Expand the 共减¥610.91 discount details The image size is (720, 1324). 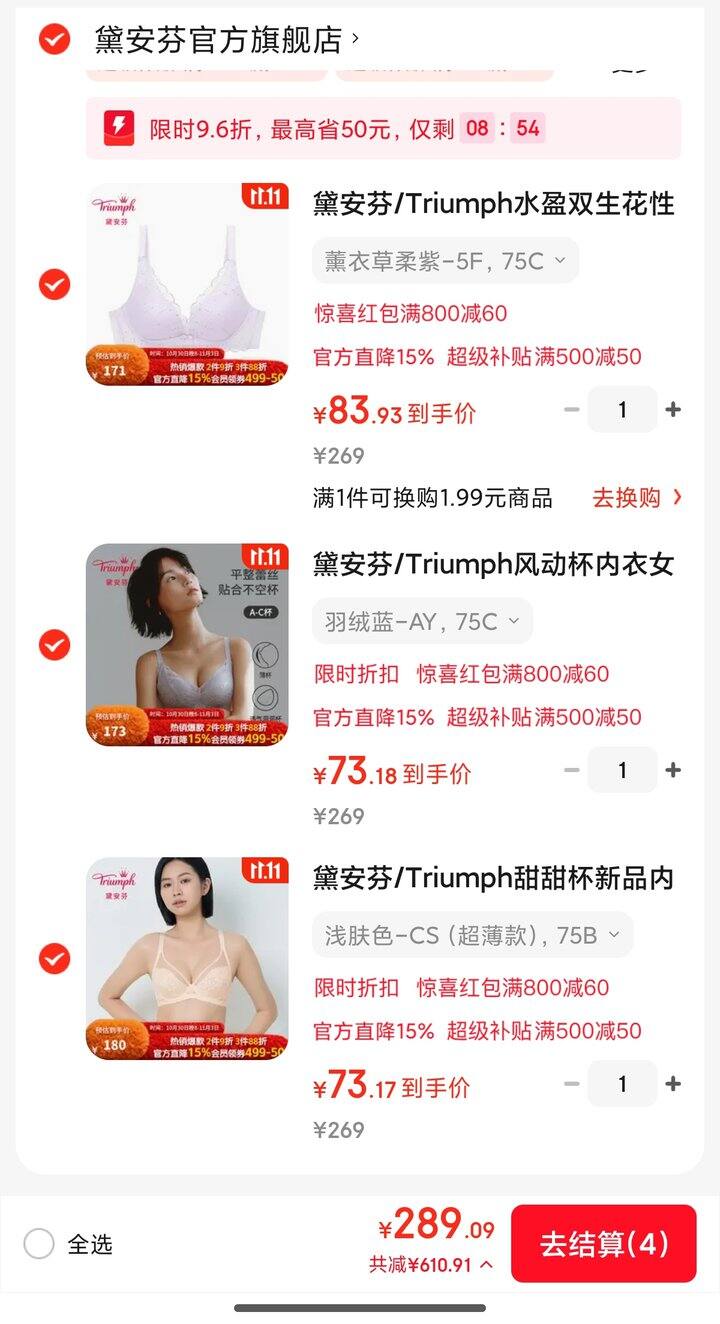pos(431,1265)
